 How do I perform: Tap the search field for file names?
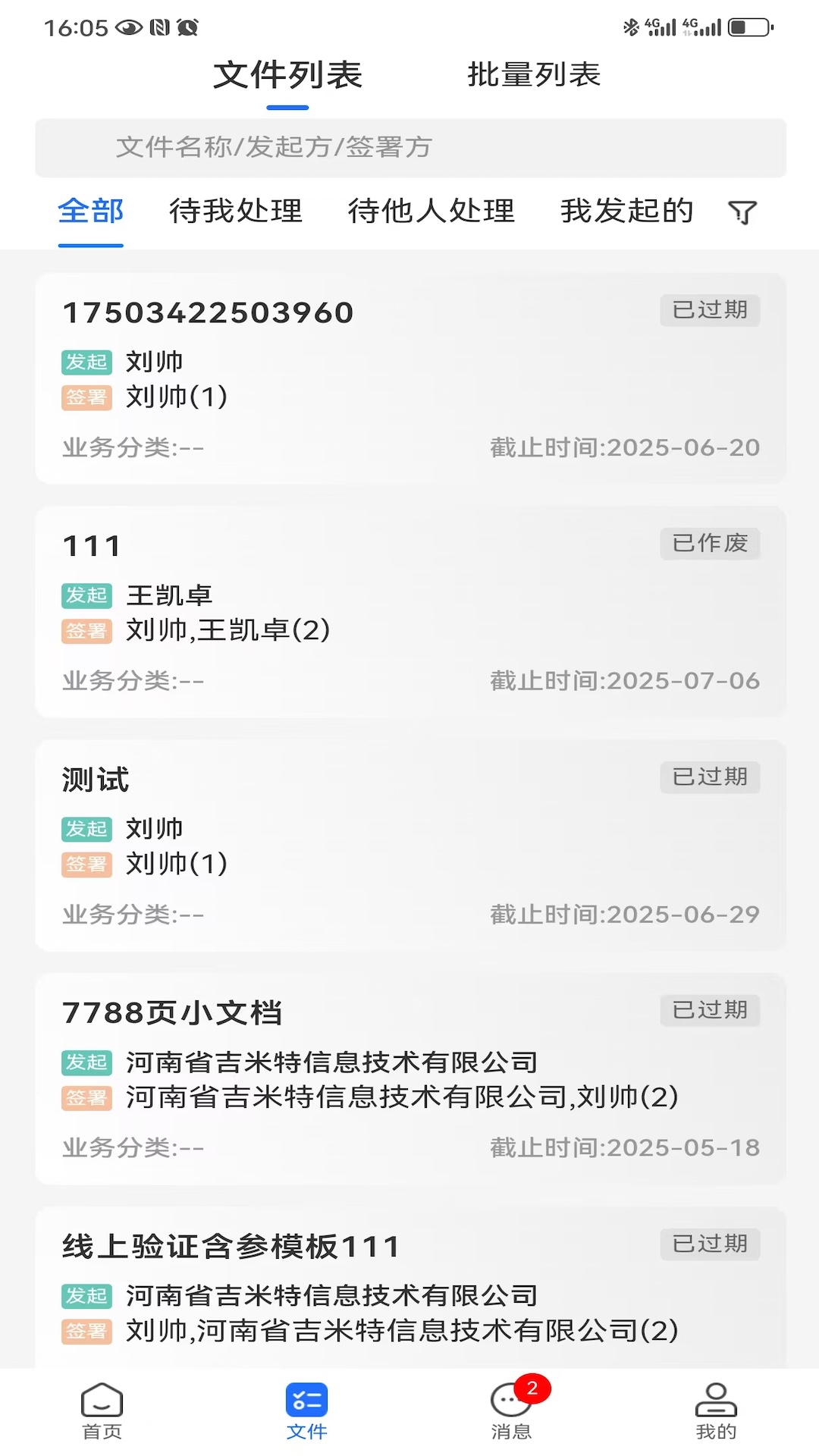click(409, 148)
